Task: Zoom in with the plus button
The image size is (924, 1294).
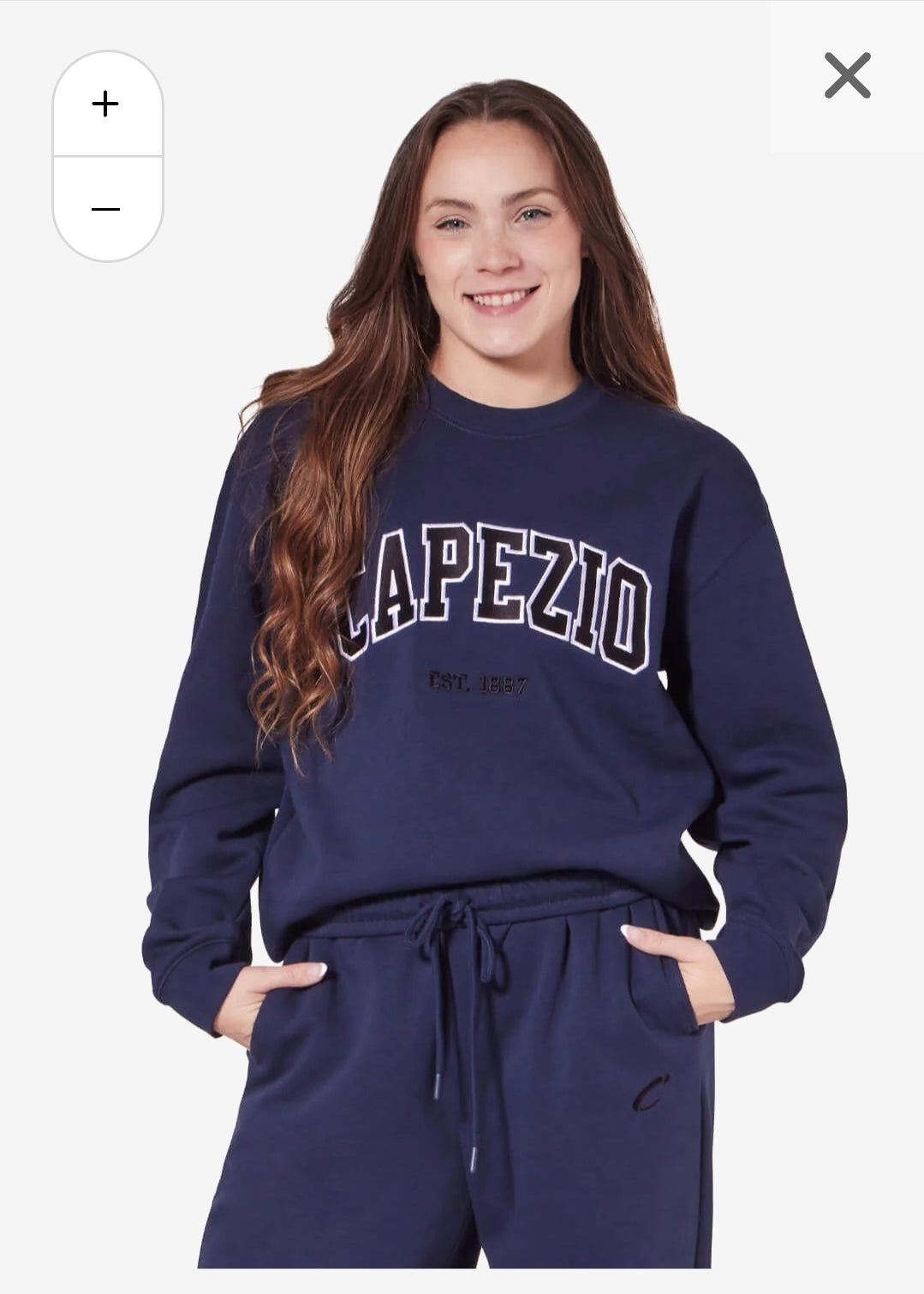Action: (106, 104)
